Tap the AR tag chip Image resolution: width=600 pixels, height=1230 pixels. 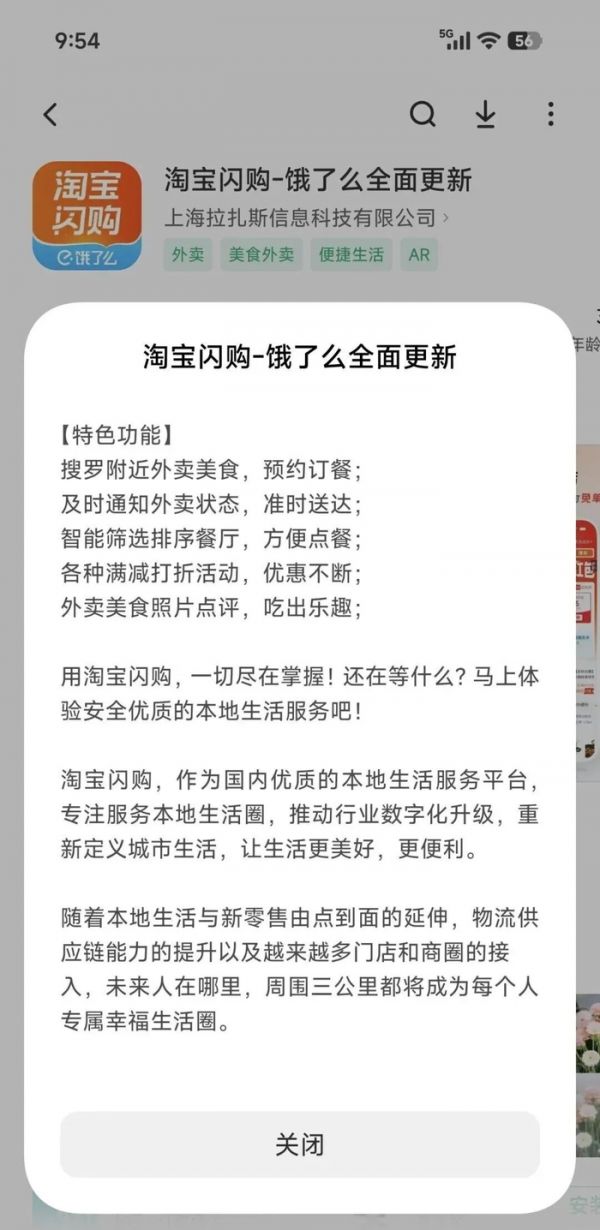point(419,254)
